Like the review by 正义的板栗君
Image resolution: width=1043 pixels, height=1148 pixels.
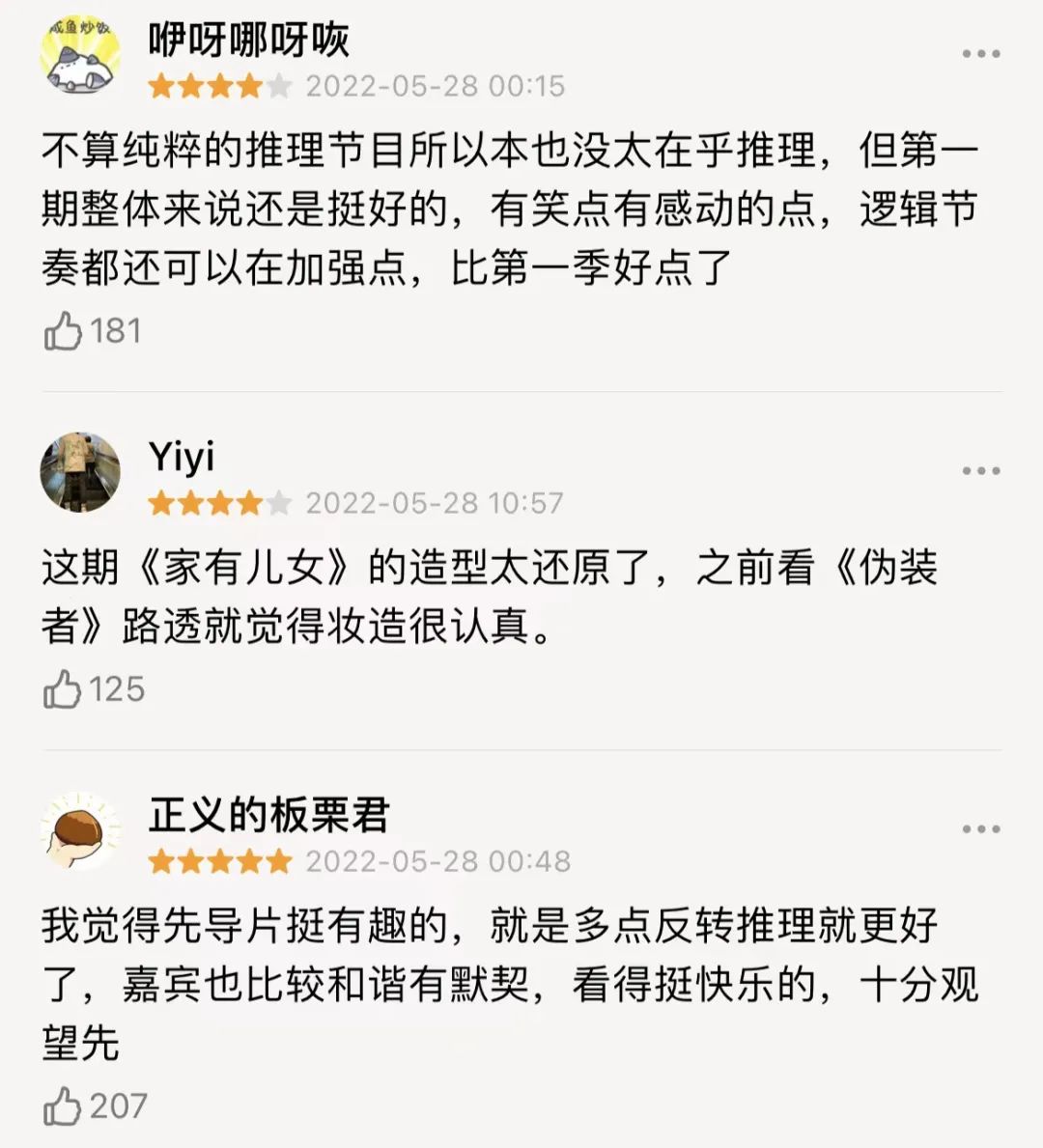pyautogui.click(x=64, y=1106)
